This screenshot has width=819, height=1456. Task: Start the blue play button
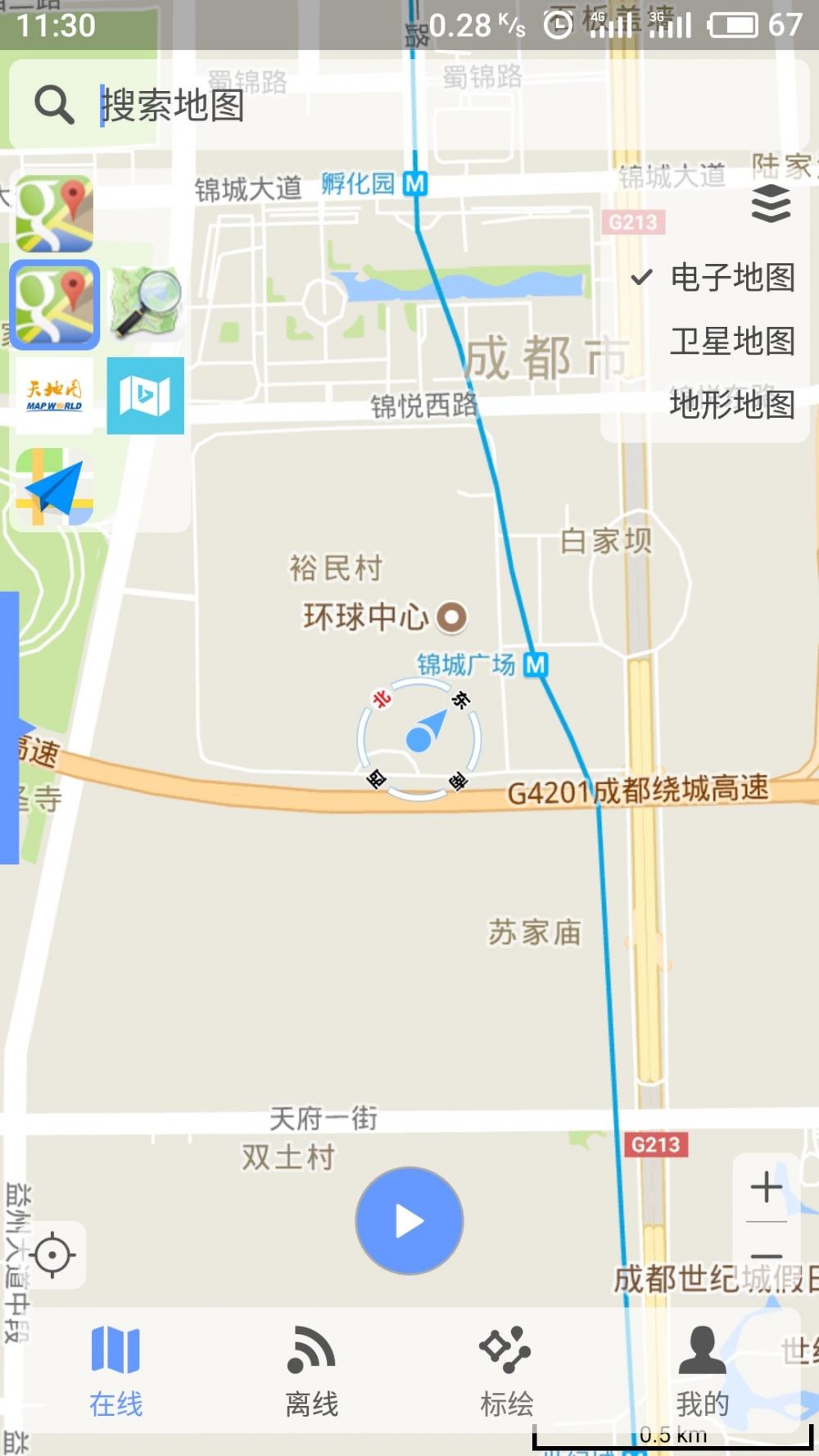click(x=409, y=1220)
